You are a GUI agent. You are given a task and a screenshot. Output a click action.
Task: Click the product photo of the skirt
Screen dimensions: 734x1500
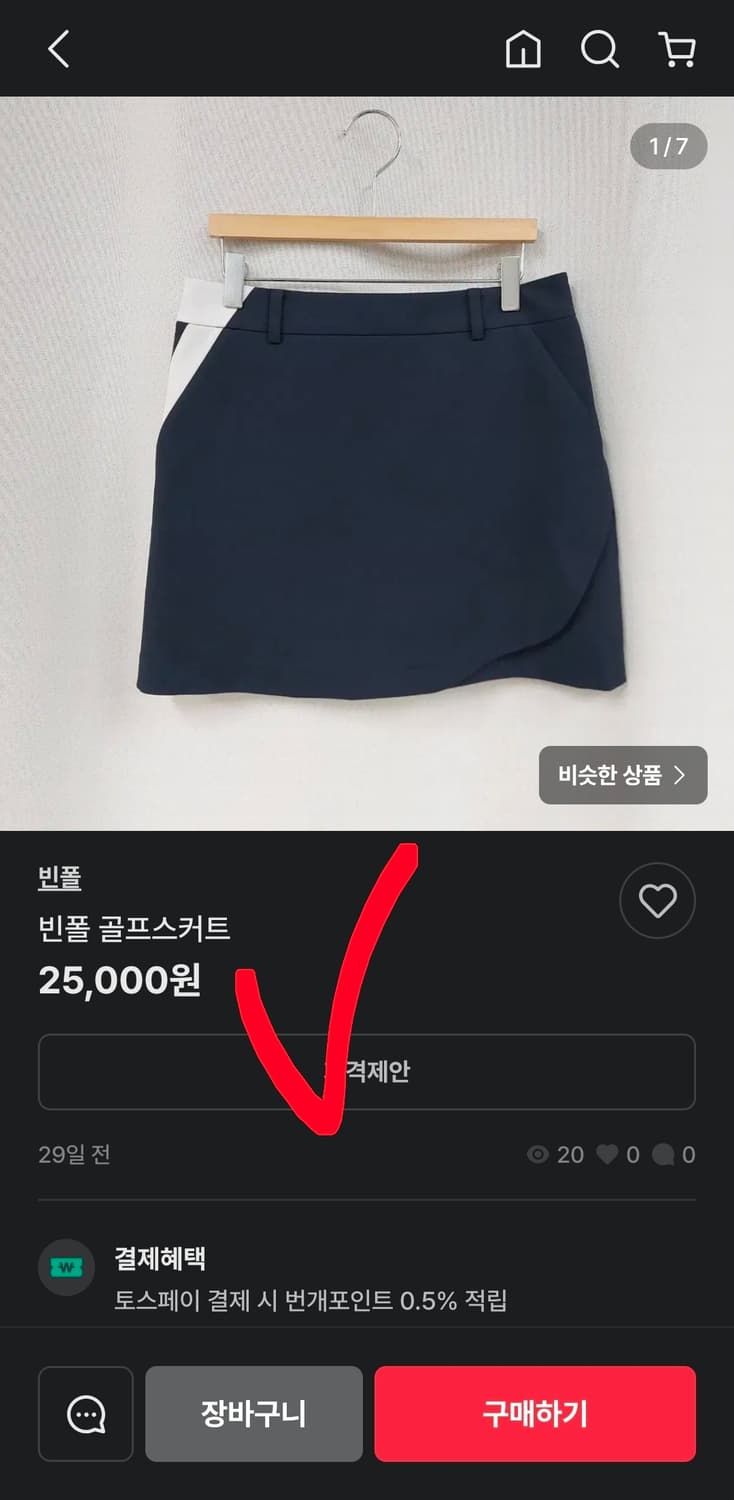367,460
